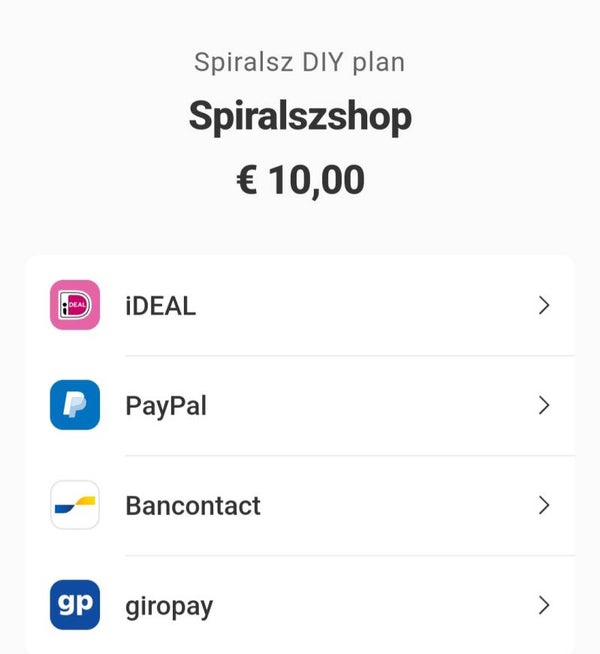The height and width of the screenshot is (654, 600).
Task: Open the Bancontact payment option
Action: (300, 505)
